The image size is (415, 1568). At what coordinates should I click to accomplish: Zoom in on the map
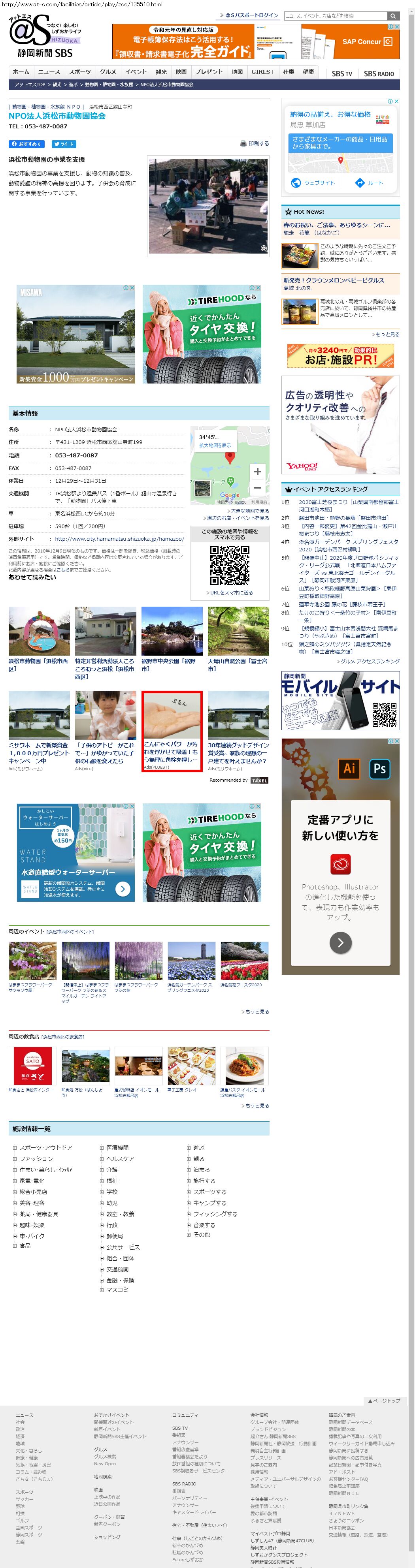(x=257, y=472)
